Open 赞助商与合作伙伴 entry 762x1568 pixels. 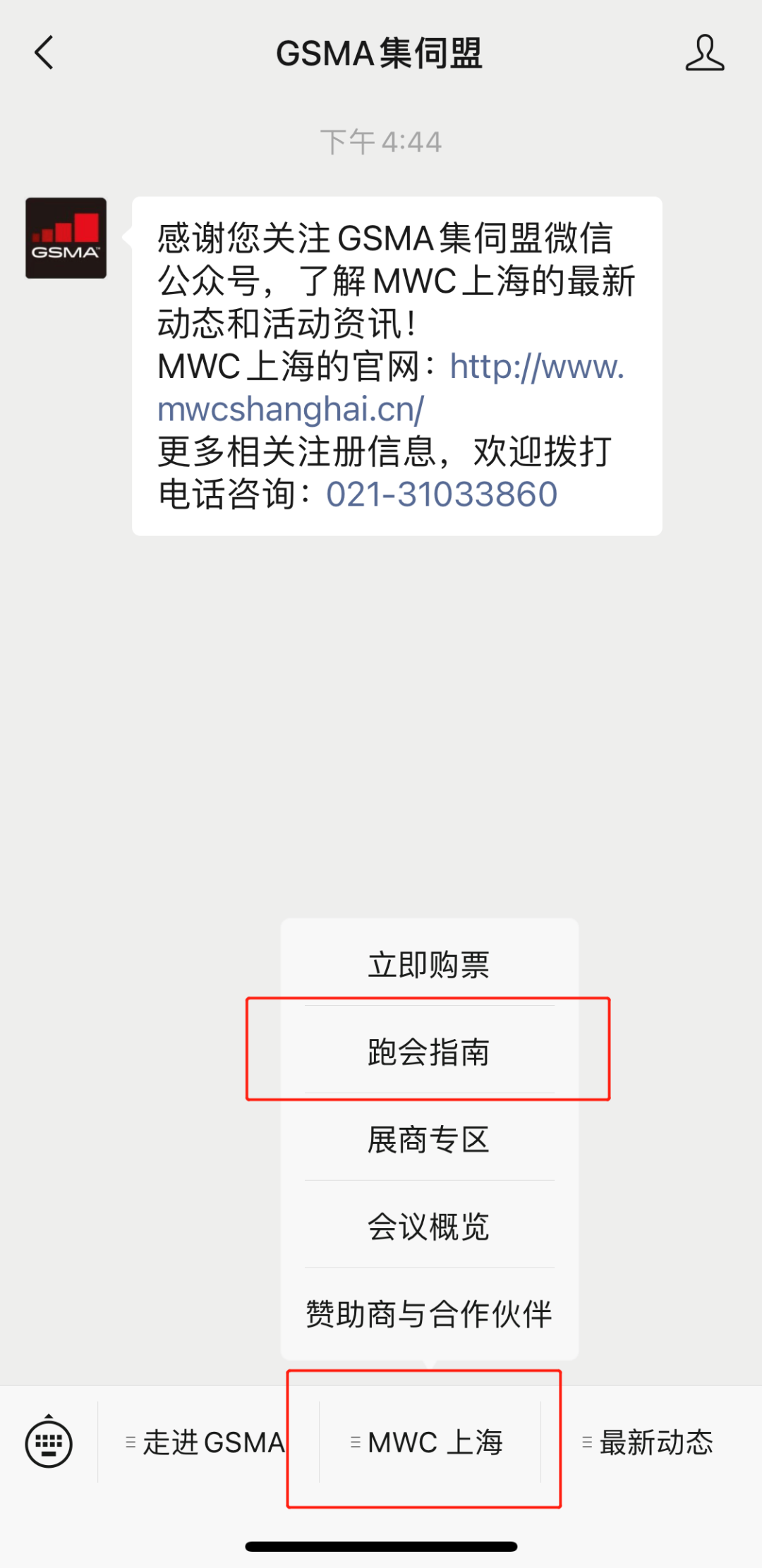[x=429, y=1313]
